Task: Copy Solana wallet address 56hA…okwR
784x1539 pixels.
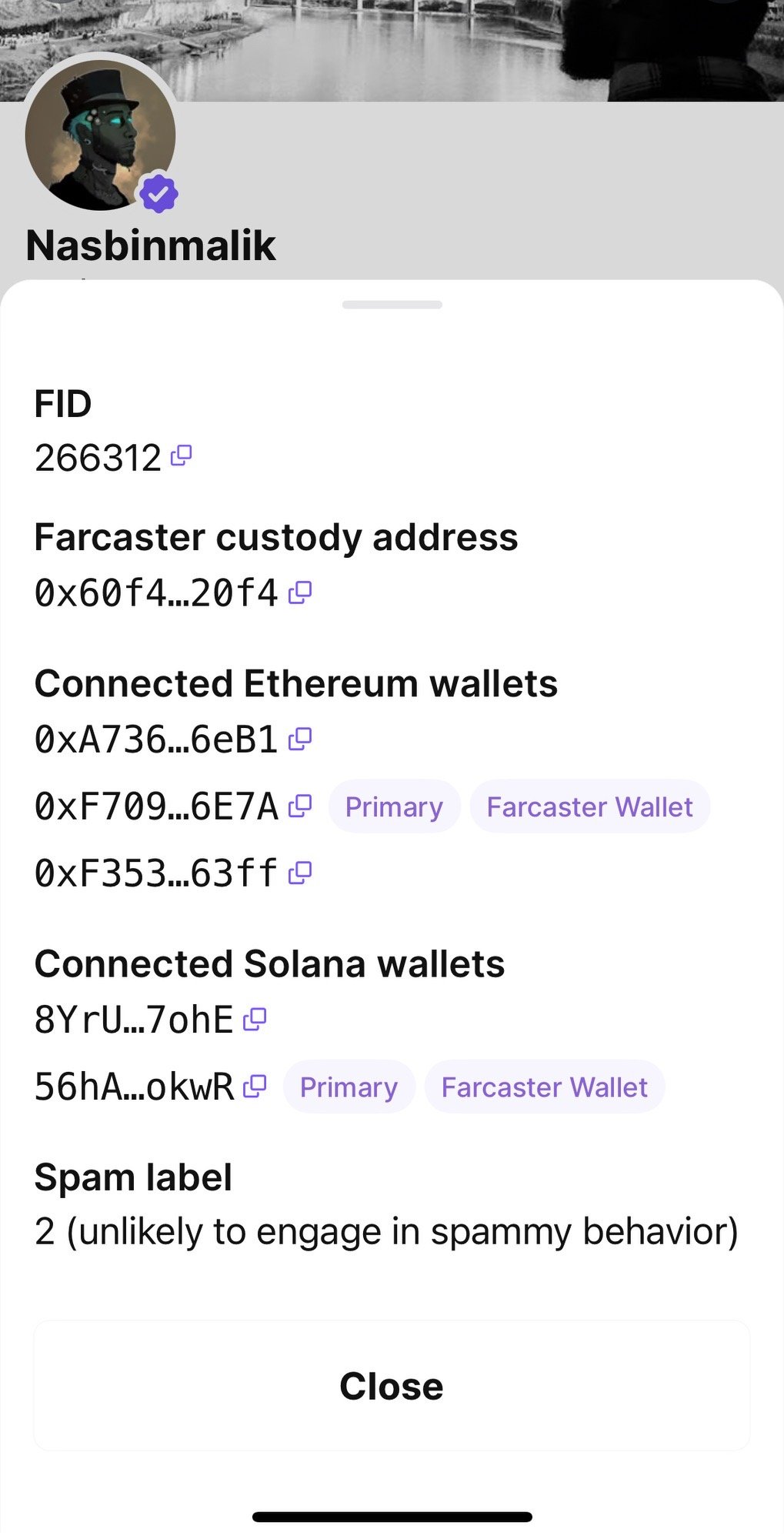Action: (x=255, y=1087)
